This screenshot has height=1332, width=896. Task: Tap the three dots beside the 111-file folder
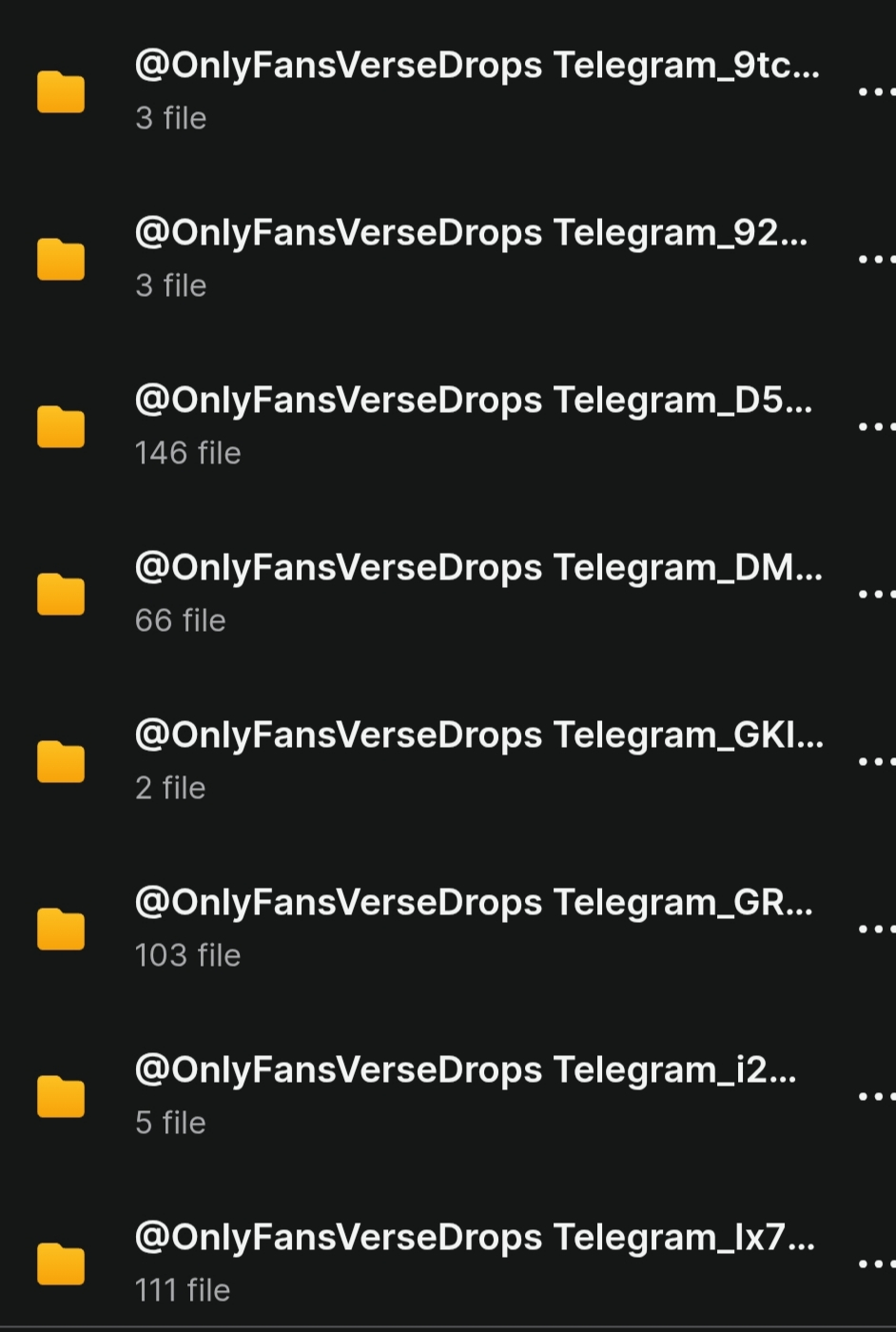click(876, 1264)
